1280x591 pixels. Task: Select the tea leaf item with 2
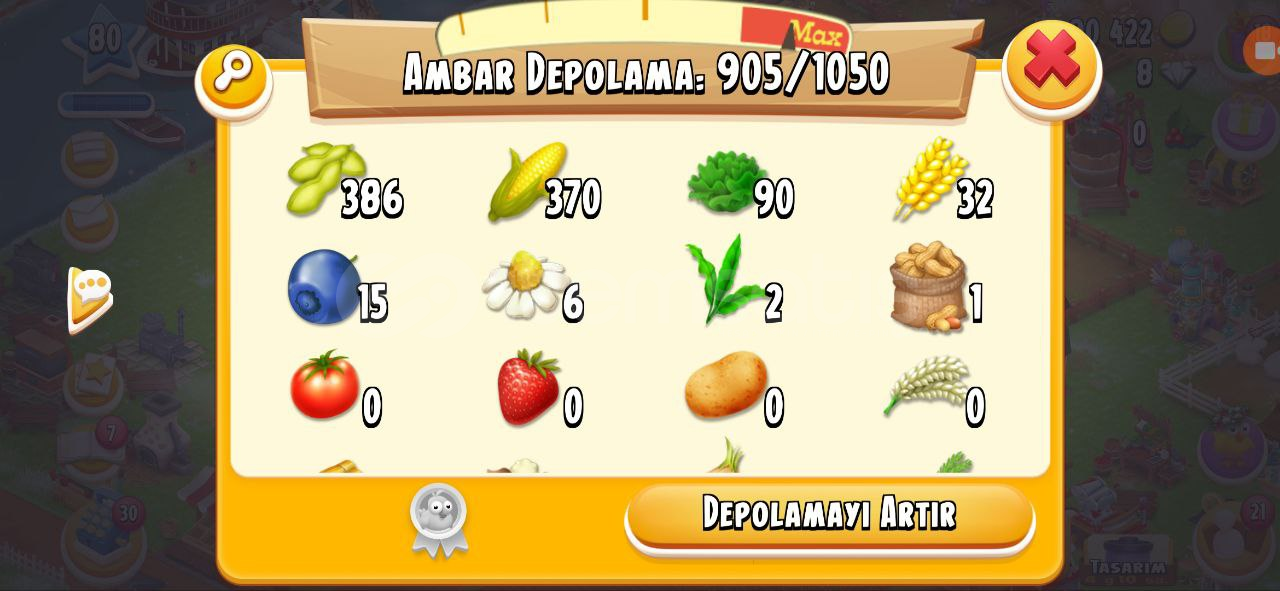pyautogui.click(x=722, y=281)
